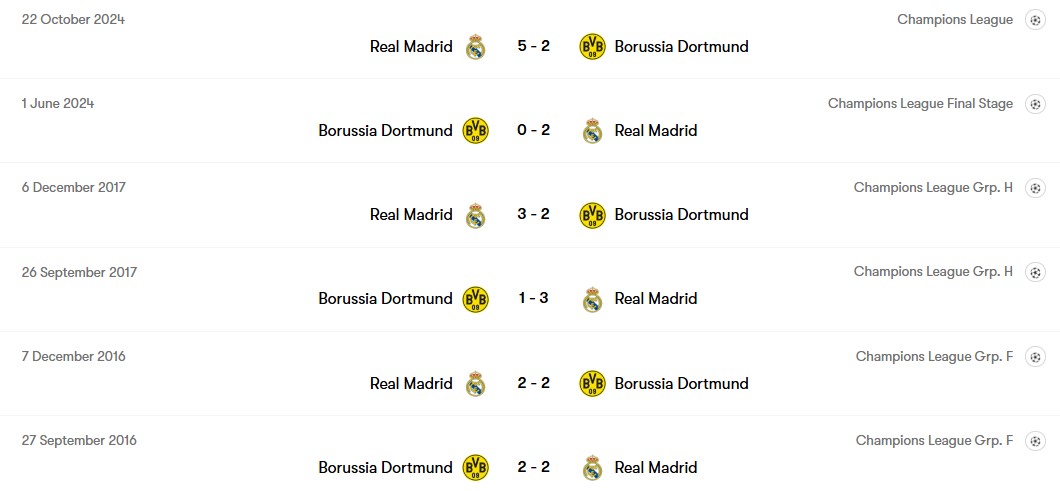Select the 7 December 2016 2-2 draw
Image resolution: width=1060 pixels, height=491 pixels.
coord(533,383)
